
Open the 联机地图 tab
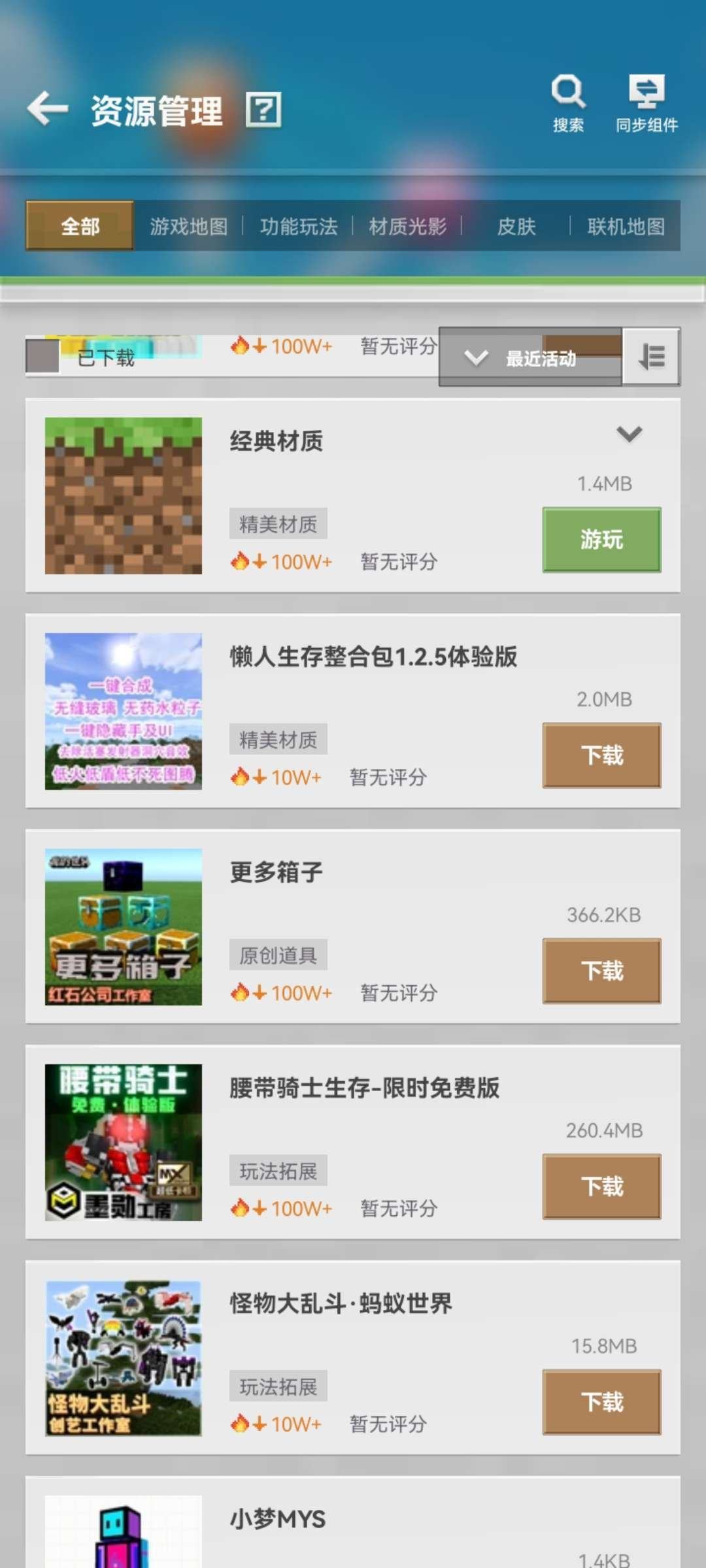coord(624,227)
